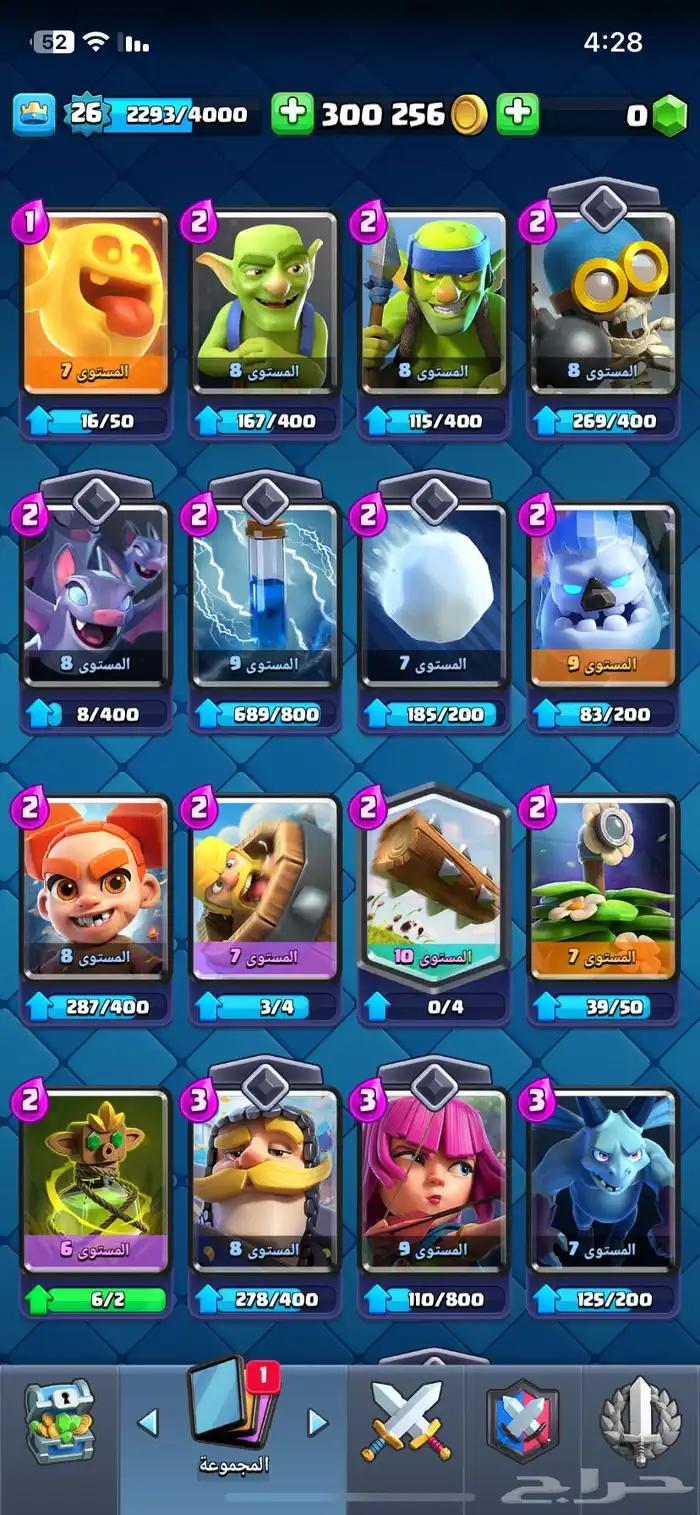Tap the green plus next to gold coins

(292, 114)
